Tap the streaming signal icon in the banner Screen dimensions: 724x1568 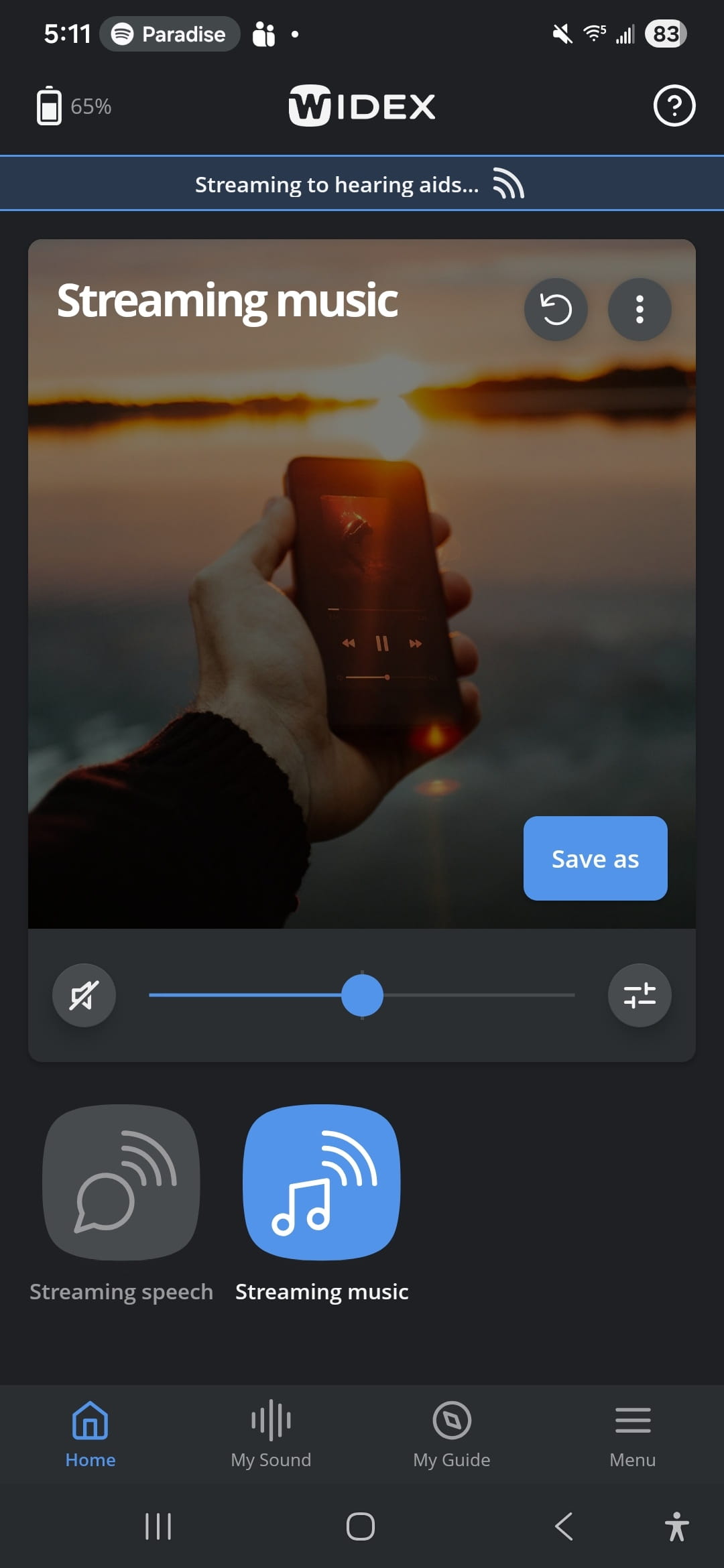pyautogui.click(x=507, y=184)
